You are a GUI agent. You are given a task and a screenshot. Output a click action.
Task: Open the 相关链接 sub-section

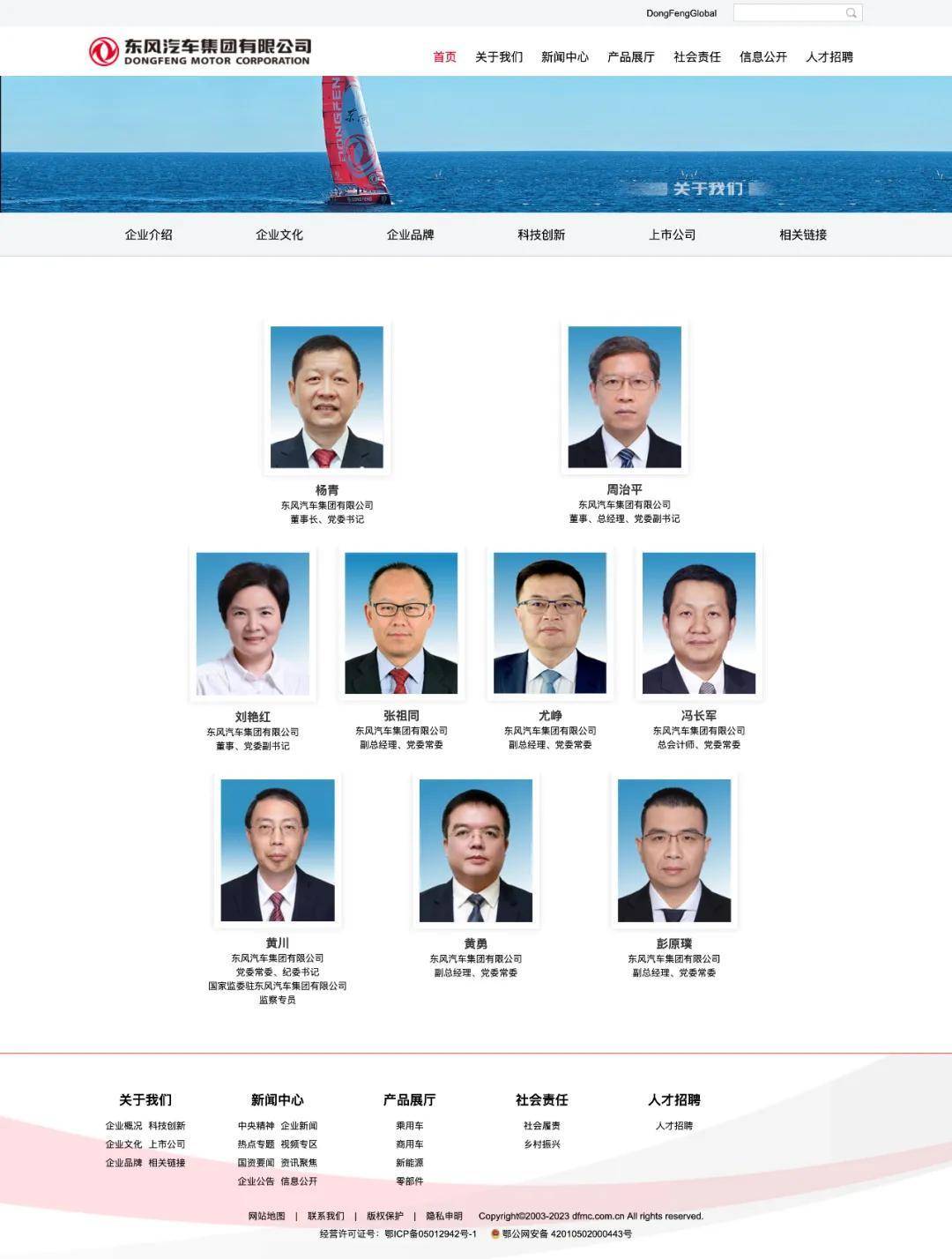pos(803,235)
